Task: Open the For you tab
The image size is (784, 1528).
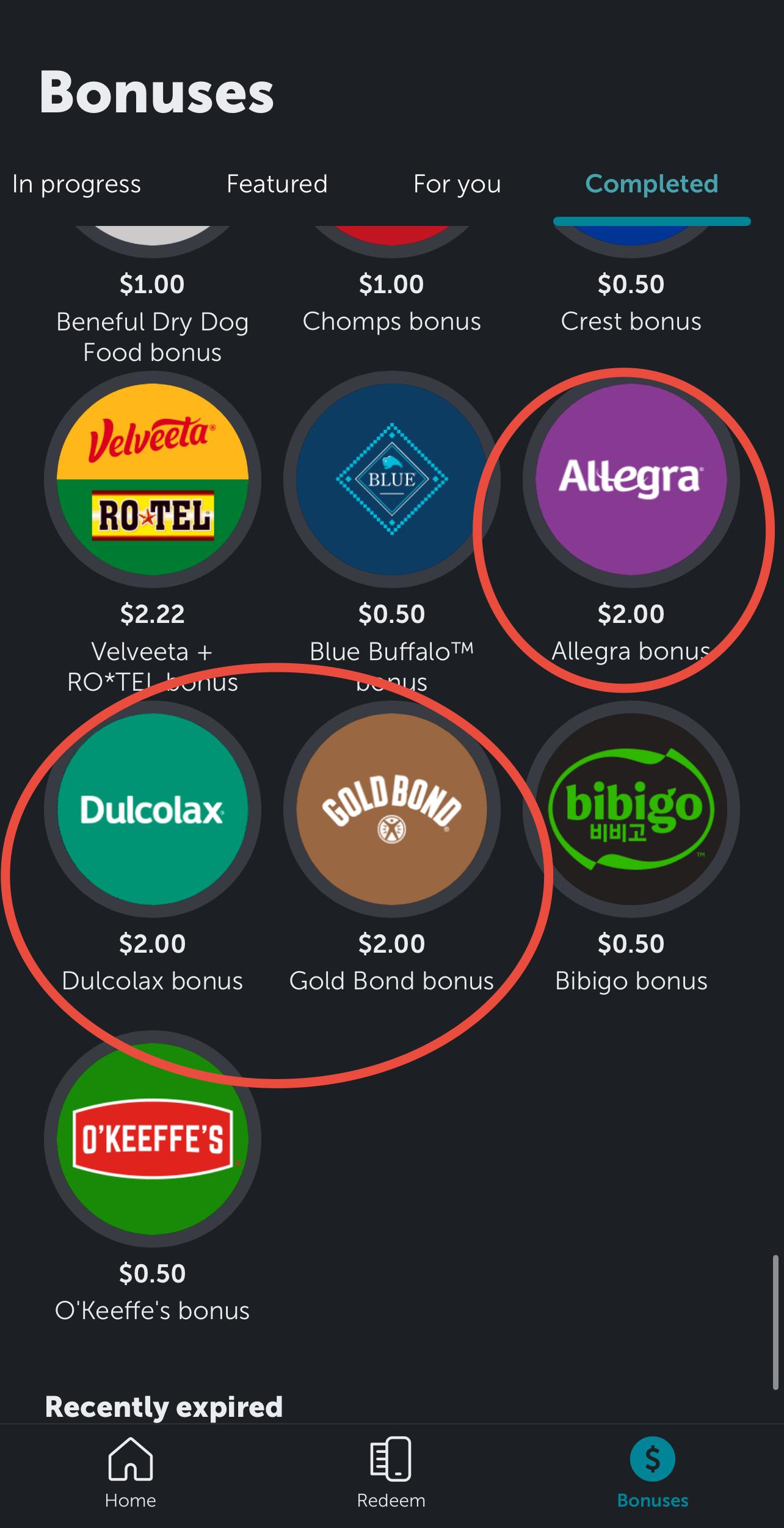Action: pyautogui.click(x=457, y=184)
